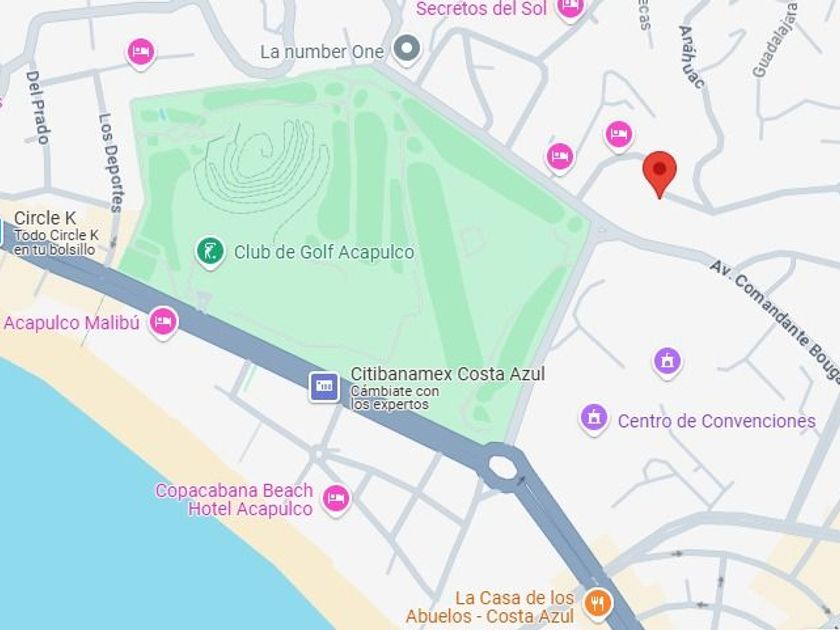Tap the Acapulco Malibú hotel pin

tap(163, 322)
